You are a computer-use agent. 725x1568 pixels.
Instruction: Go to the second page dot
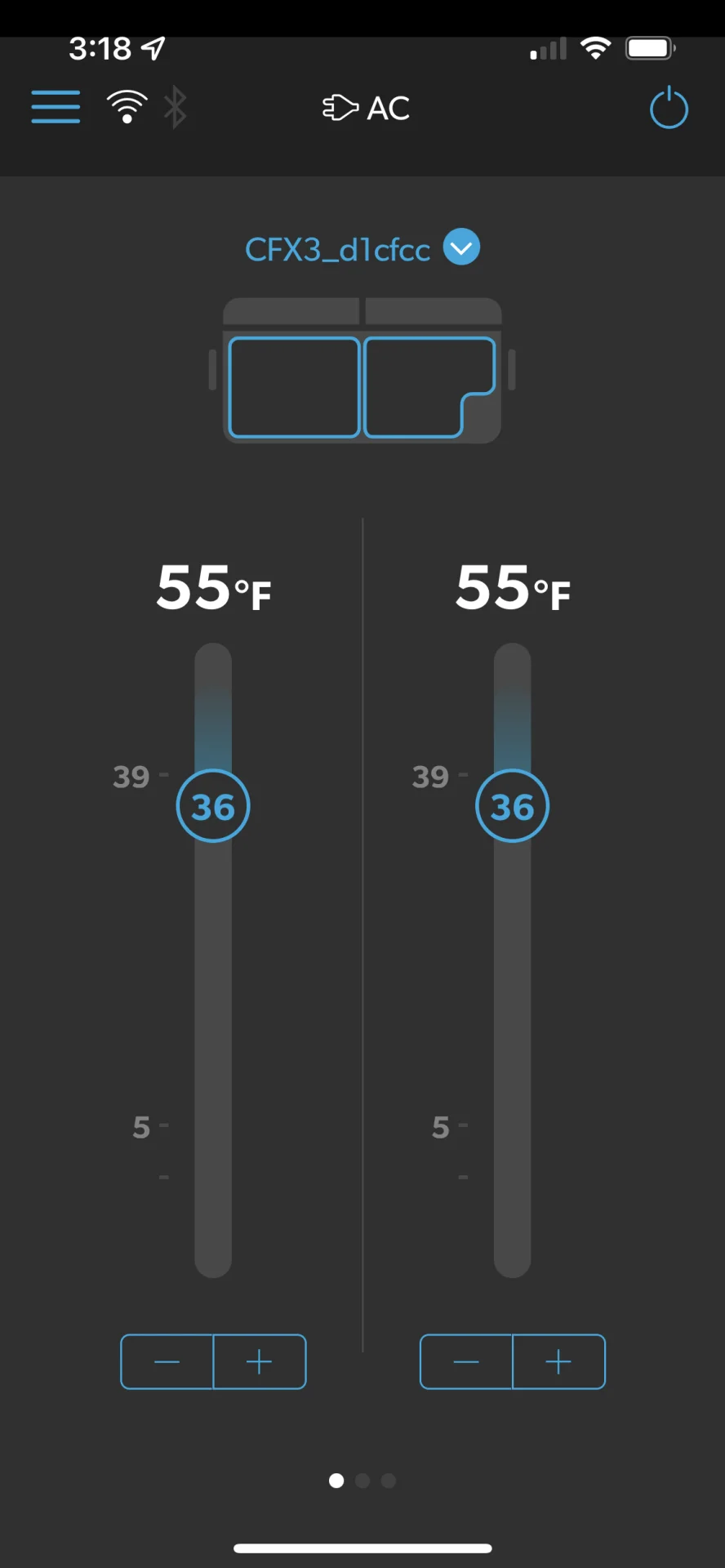(x=362, y=1481)
